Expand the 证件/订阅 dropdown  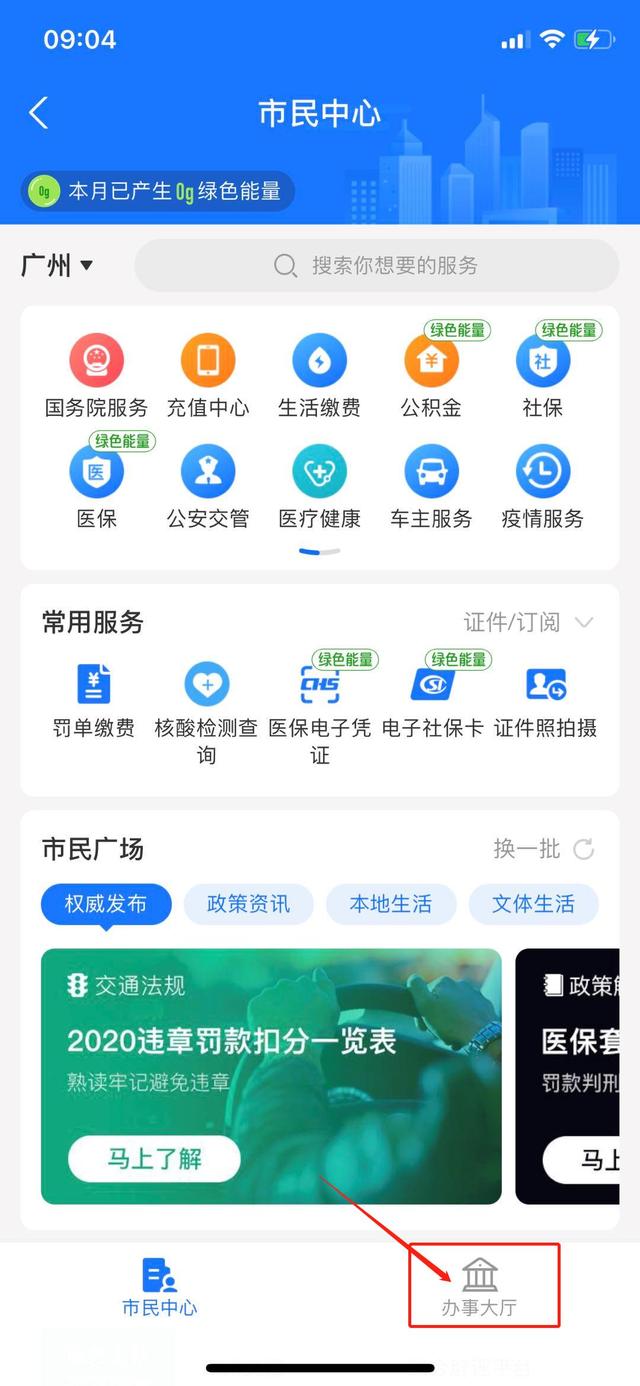coord(528,622)
